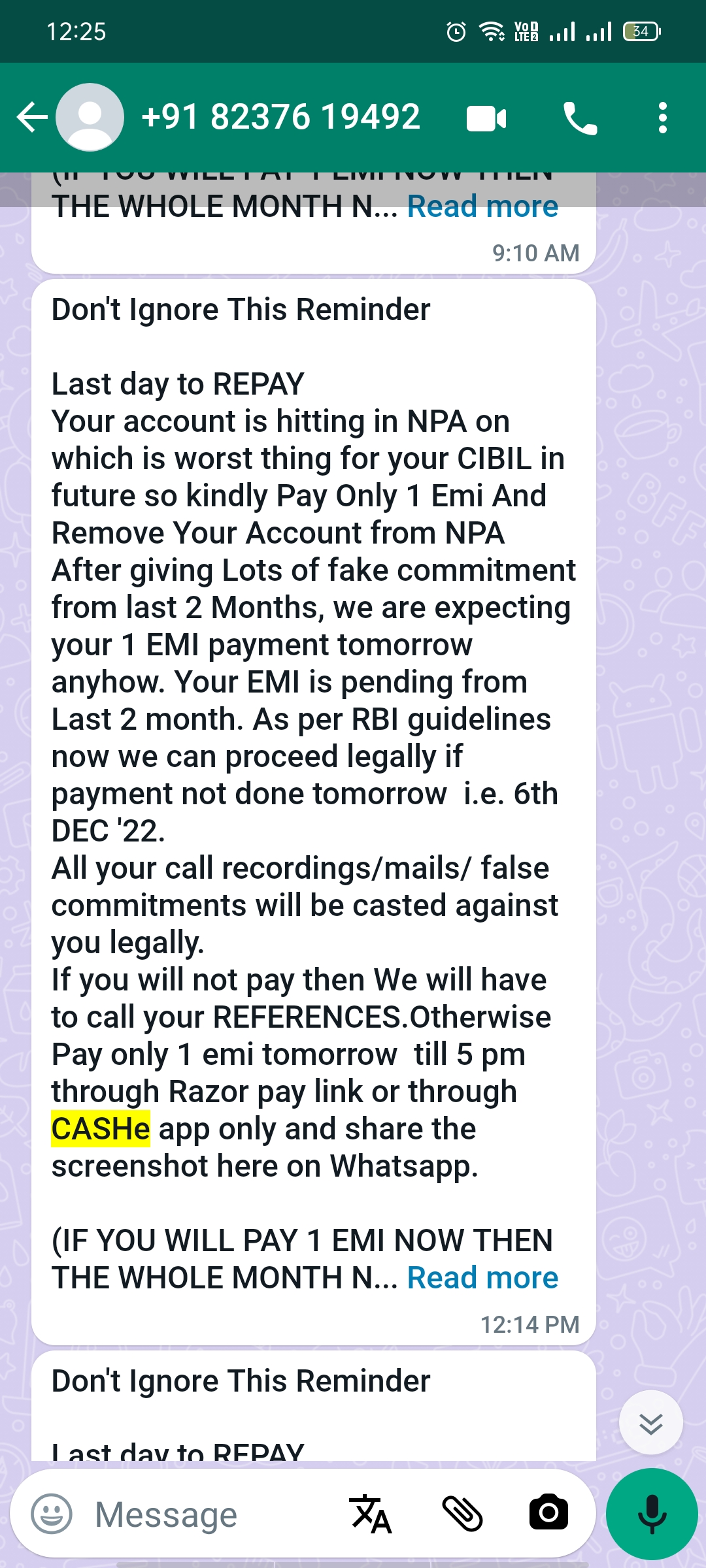Tap the translate icon in the message bar
This screenshot has width=706, height=1568.
click(371, 1514)
